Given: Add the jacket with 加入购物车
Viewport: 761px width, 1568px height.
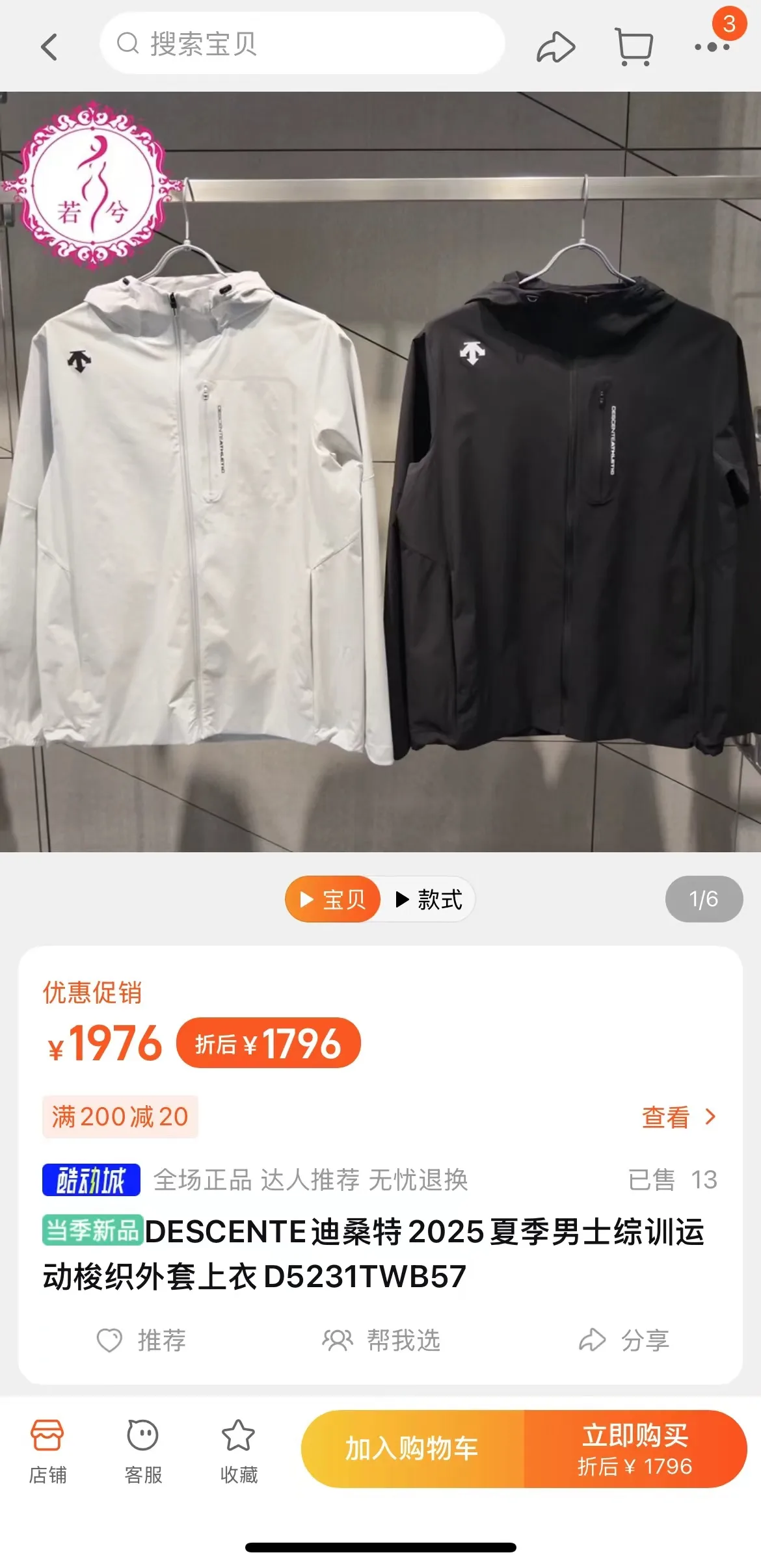Looking at the screenshot, I should [412, 1448].
